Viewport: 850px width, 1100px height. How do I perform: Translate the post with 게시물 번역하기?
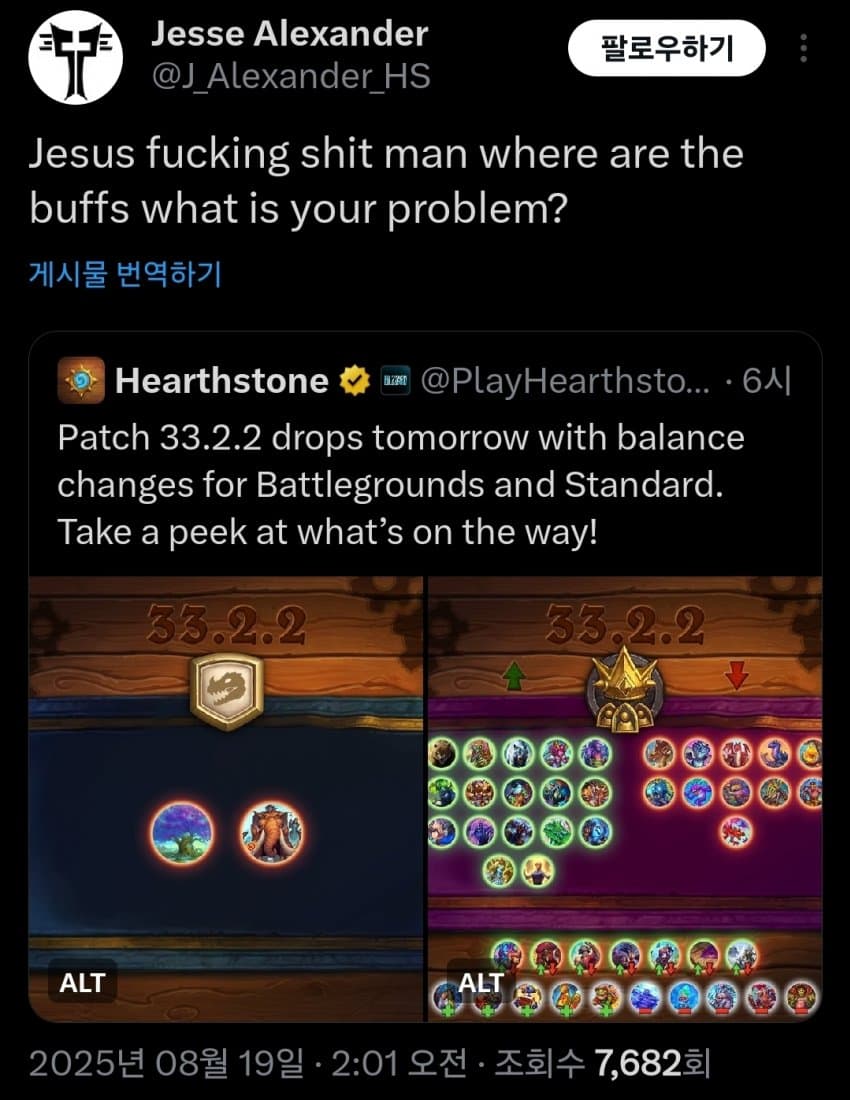125,274
